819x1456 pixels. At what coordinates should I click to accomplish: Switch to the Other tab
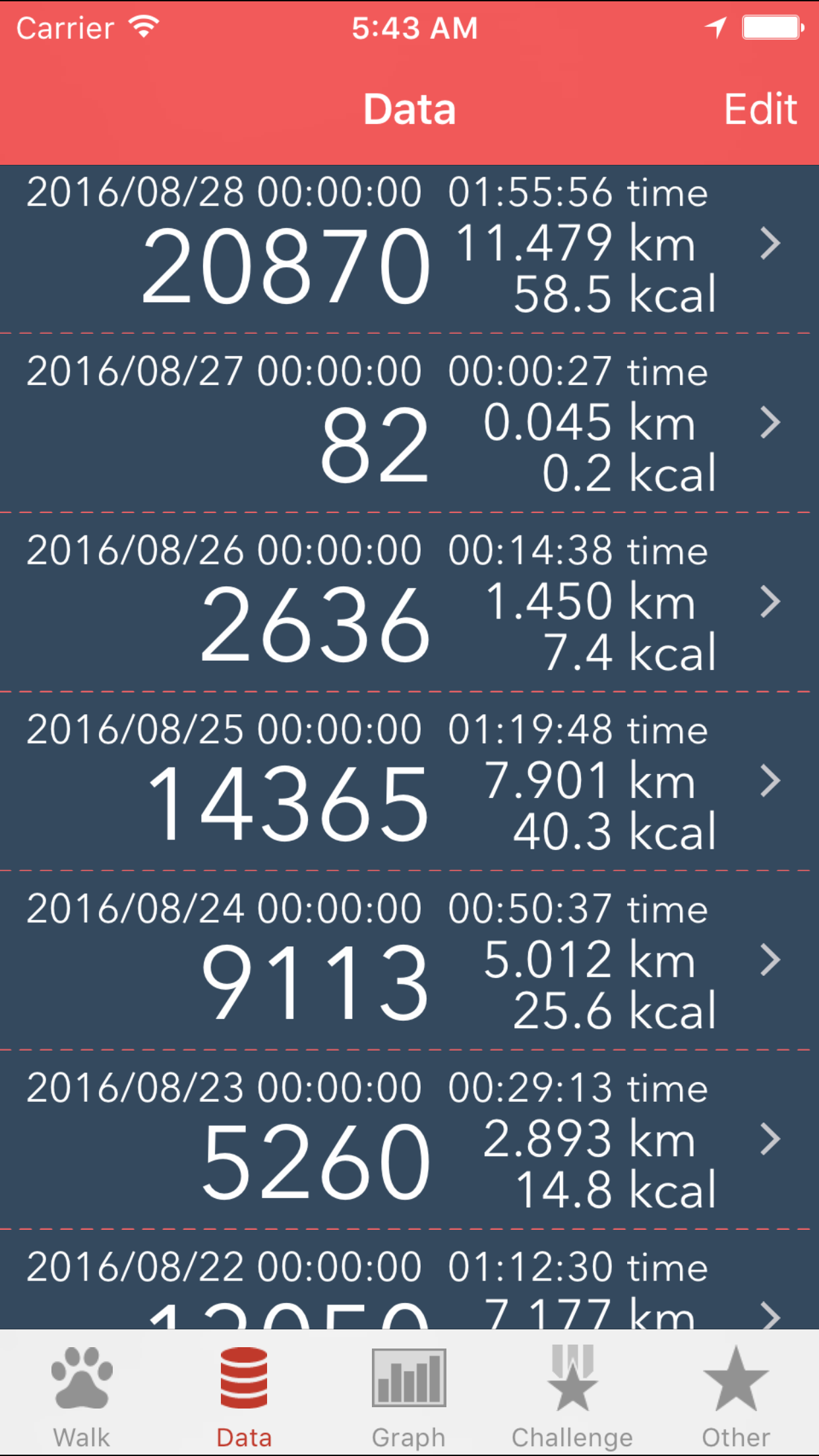[x=736, y=1391]
